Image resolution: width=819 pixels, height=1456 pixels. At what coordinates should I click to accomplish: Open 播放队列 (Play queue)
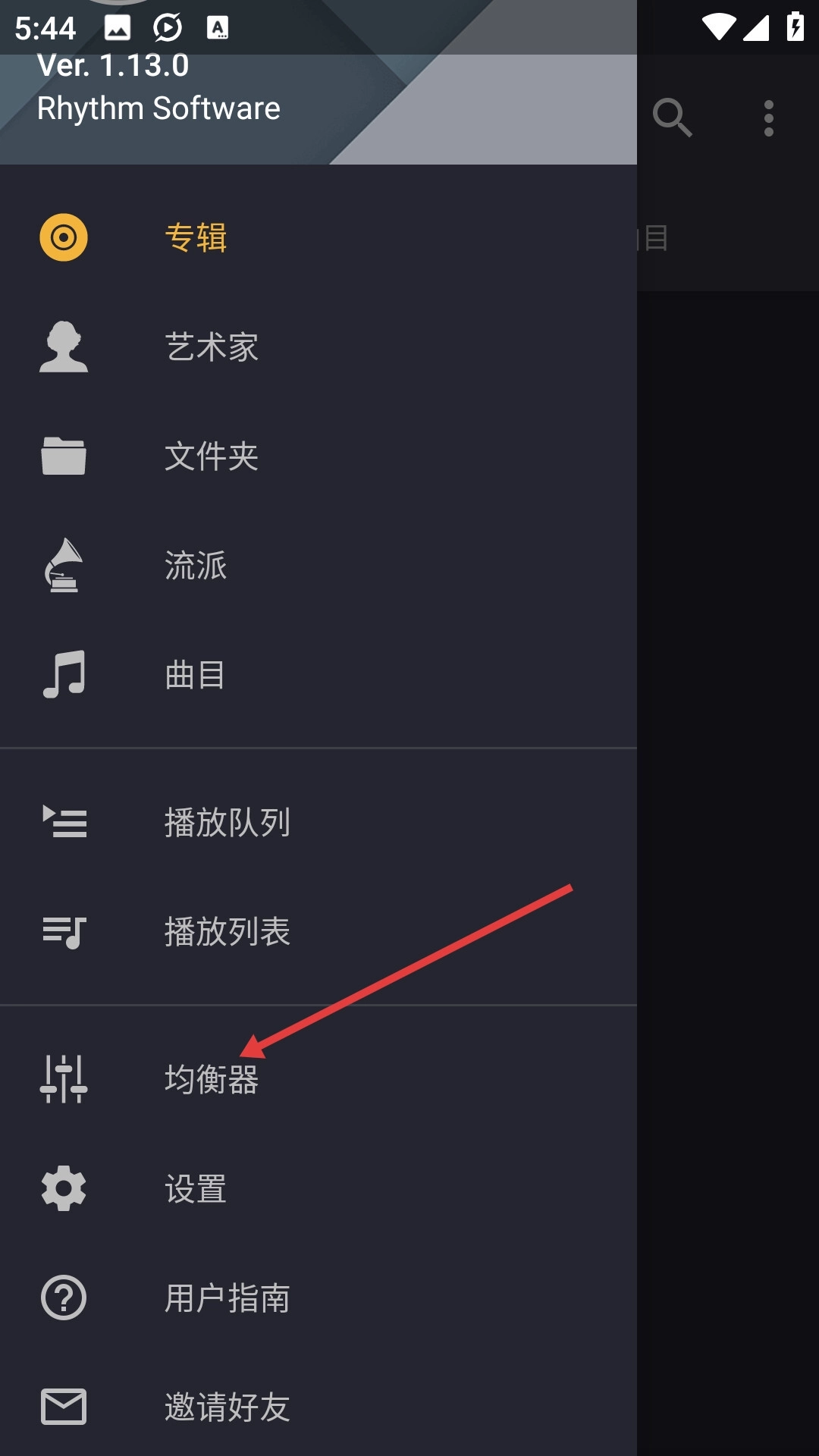[227, 823]
